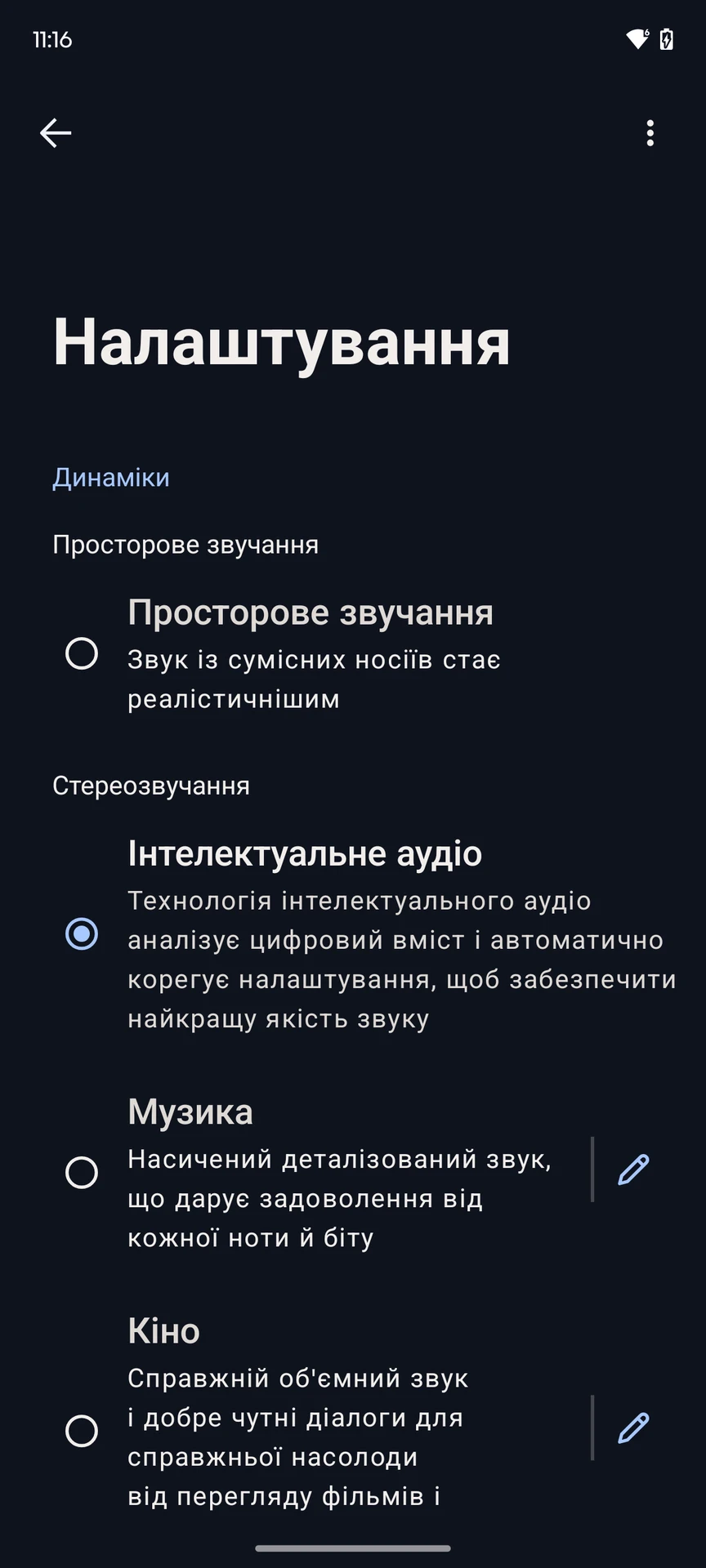Screen dimensions: 706x1568
Task: Edit the Музика mode with the pencil
Action: click(634, 1169)
